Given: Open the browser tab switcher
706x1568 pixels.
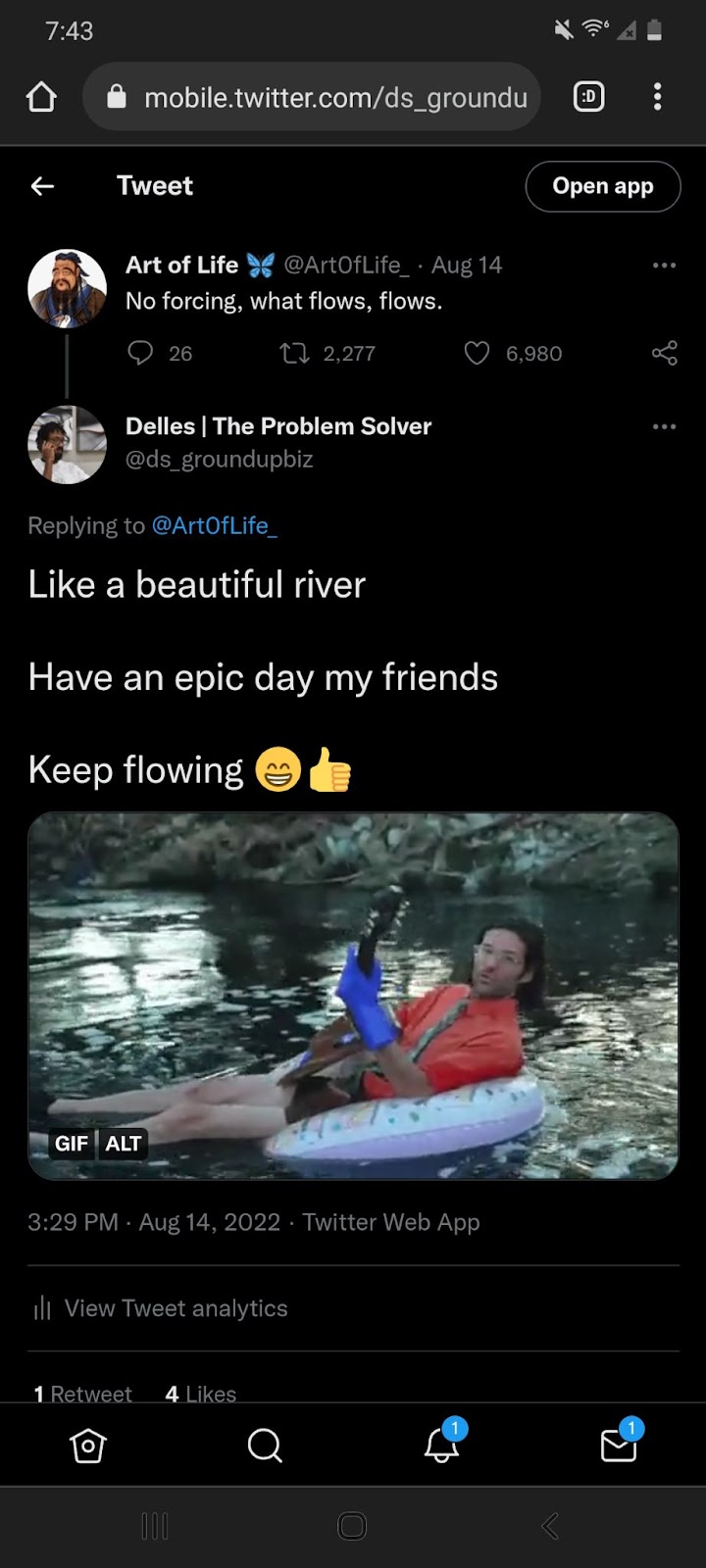Looking at the screenshot, I should coord(588,97).
